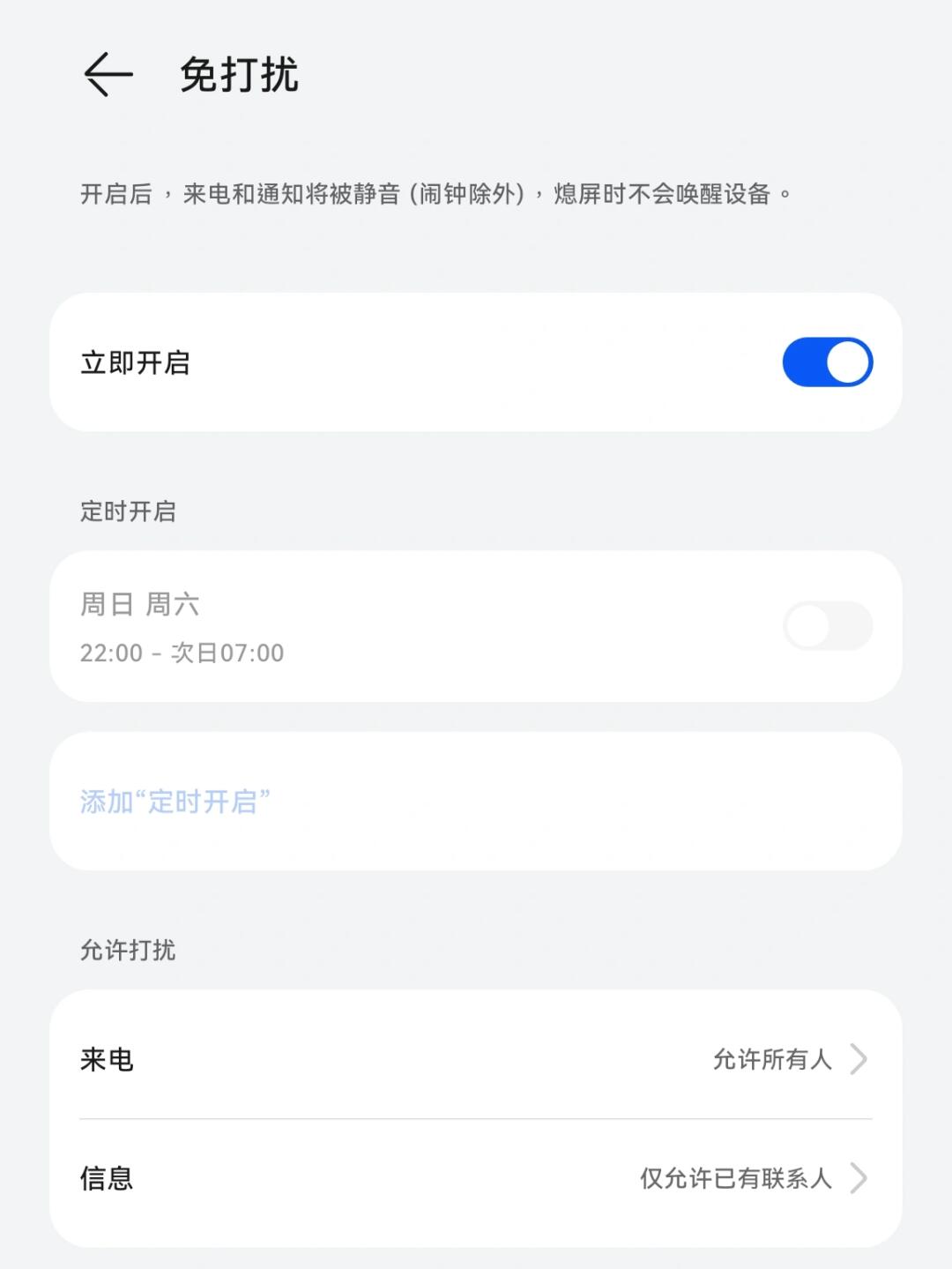Tap 添加"定时开启" to add a schedule
The height and width of the screenshot is (1269, 952).
175,803
